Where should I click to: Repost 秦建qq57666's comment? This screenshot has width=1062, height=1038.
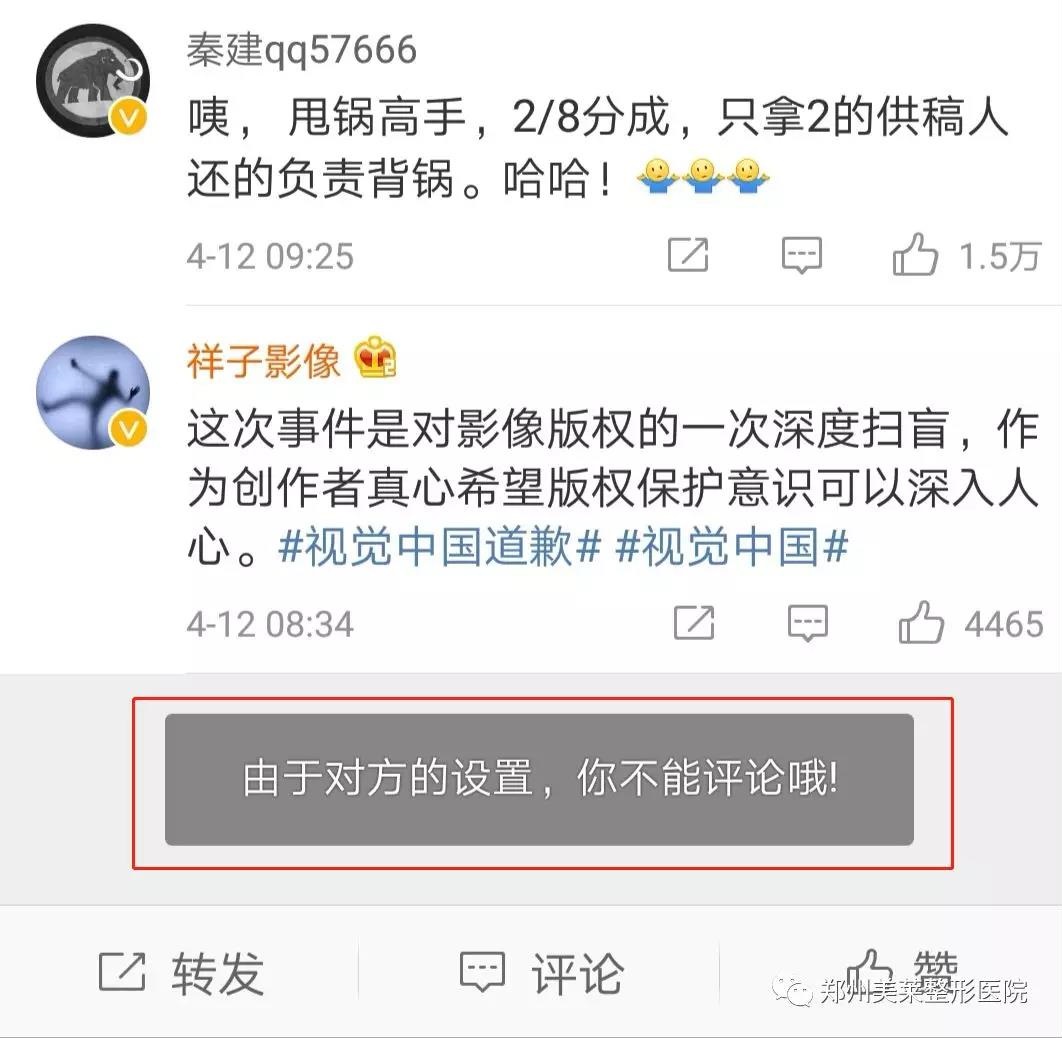[x=688, y=256]
